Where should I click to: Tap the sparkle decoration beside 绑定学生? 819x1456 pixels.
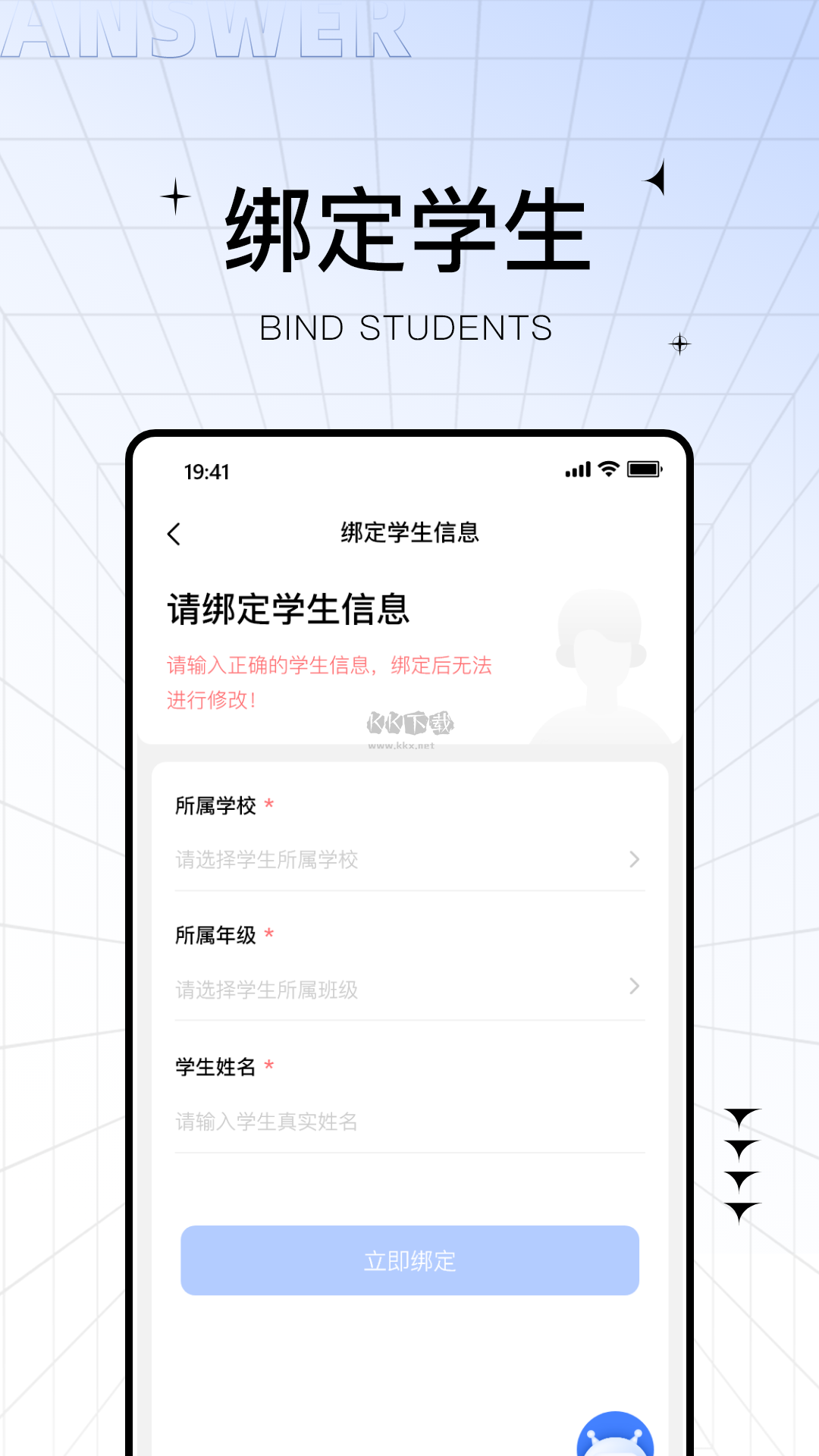(176, 196)
